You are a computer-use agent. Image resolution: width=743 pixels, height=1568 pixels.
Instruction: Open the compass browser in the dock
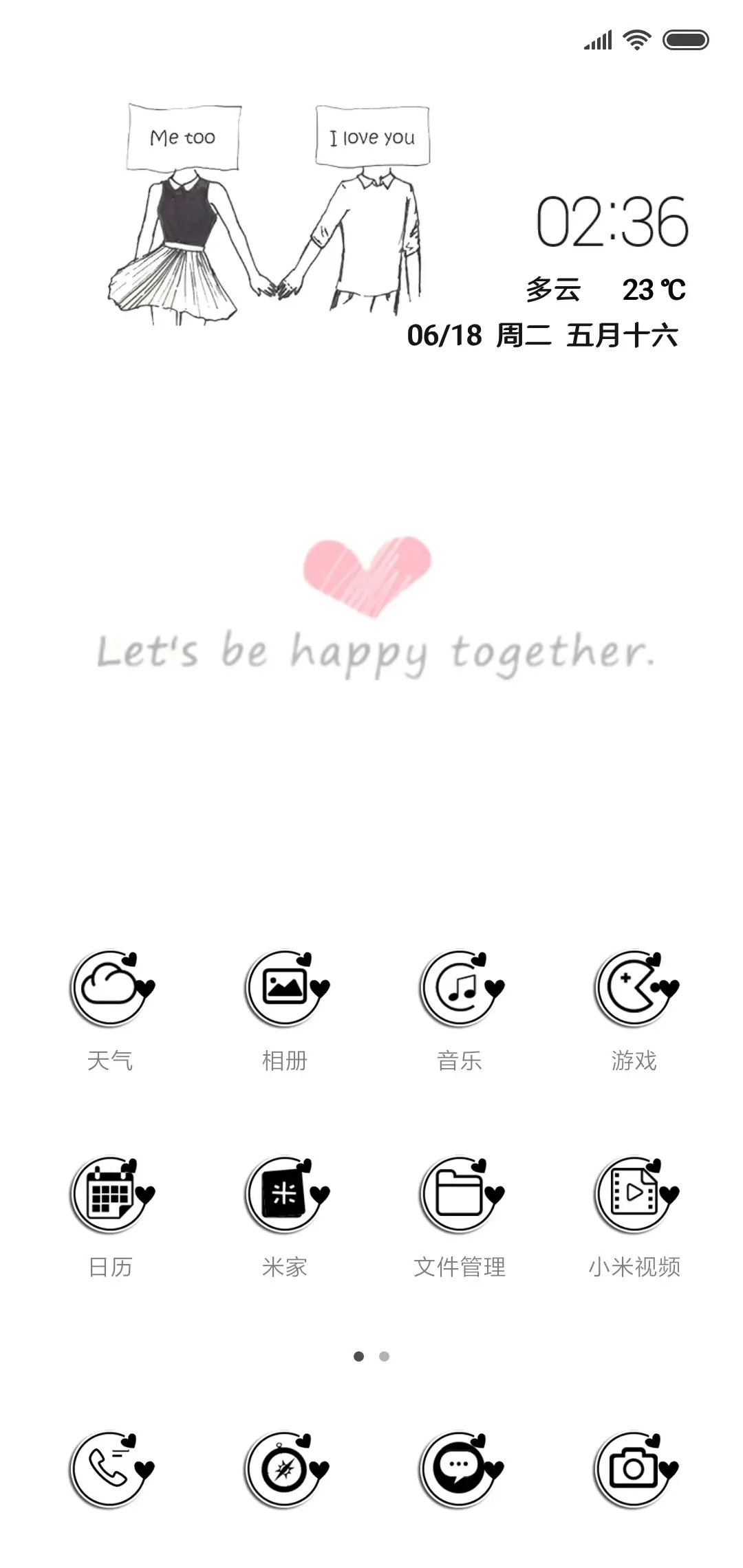285,1470
